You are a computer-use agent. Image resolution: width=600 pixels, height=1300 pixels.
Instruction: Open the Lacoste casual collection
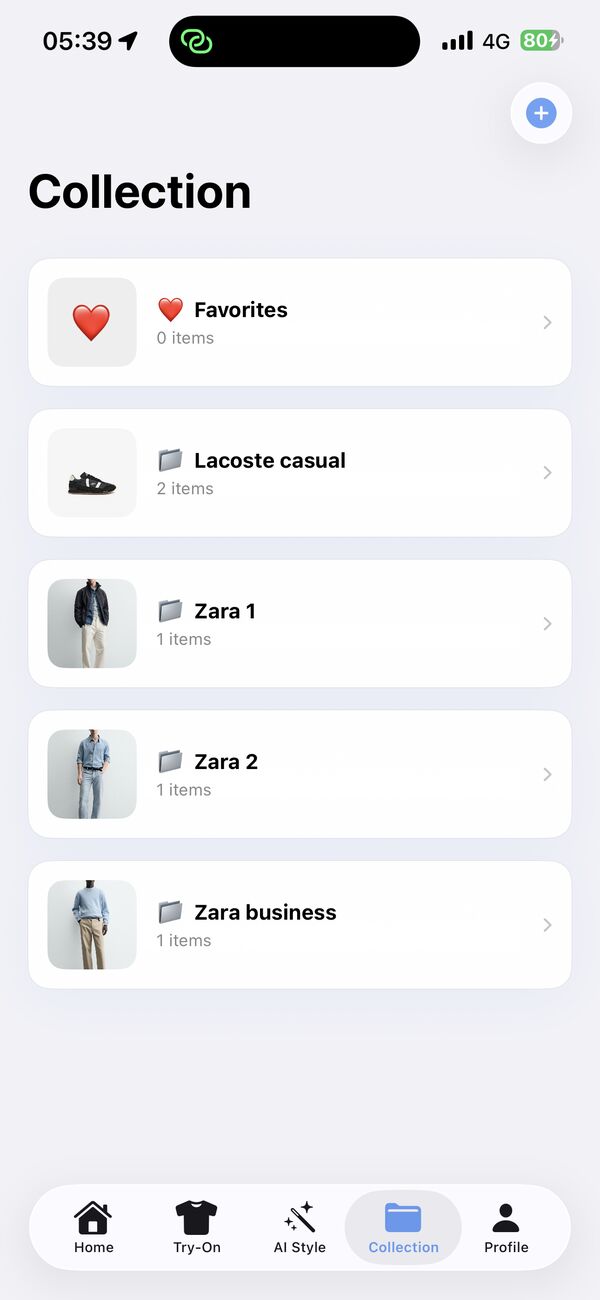(x=300, y=473)
